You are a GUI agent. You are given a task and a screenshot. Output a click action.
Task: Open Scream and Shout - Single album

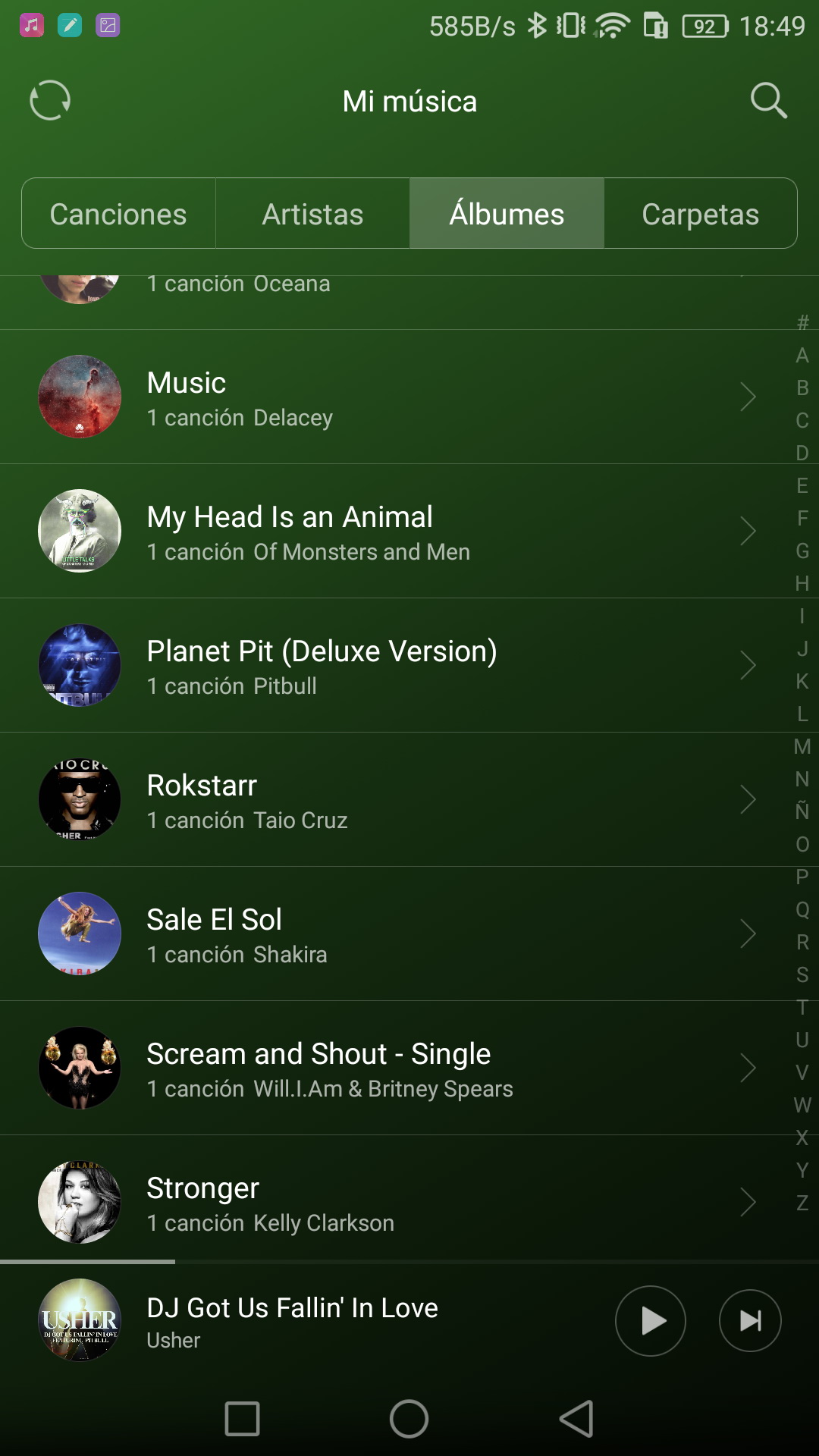[379, 1068]
